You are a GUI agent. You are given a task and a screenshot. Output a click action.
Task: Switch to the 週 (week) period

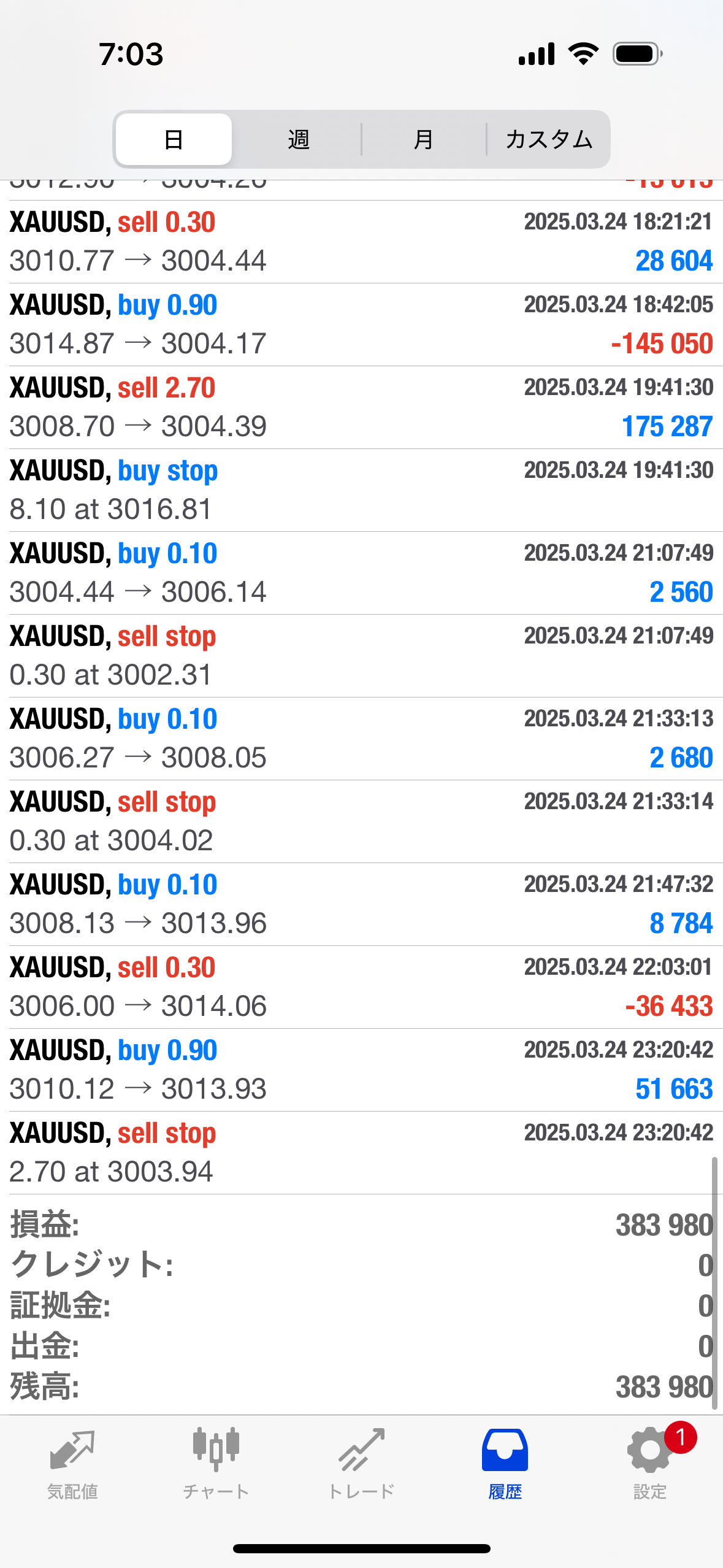[298, 139]
